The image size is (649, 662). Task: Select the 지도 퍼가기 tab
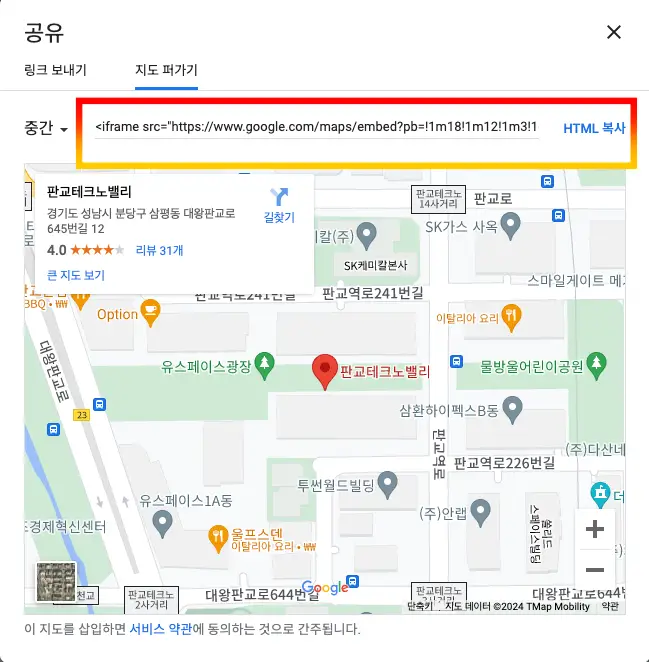[x=166, y=70]
